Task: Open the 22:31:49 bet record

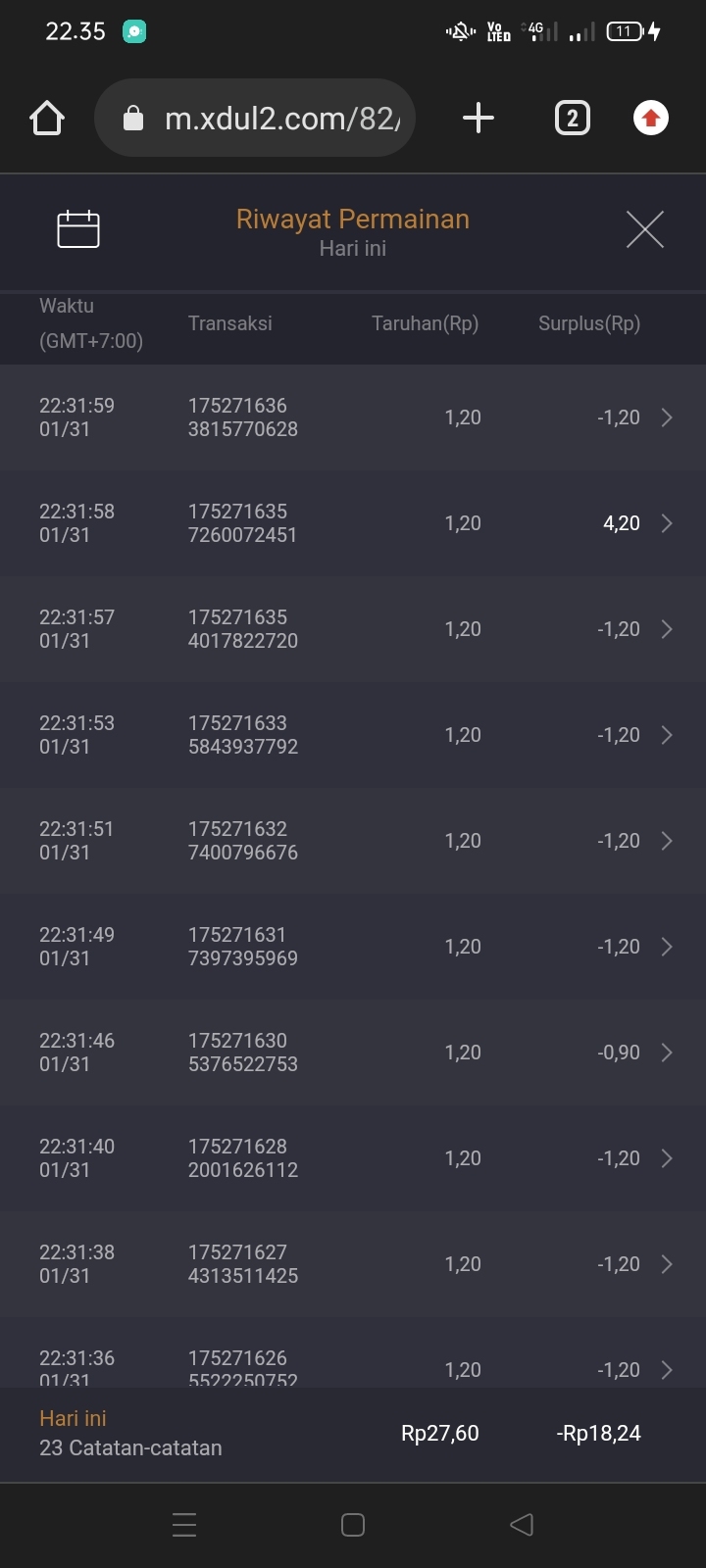Action: (353, 947)
